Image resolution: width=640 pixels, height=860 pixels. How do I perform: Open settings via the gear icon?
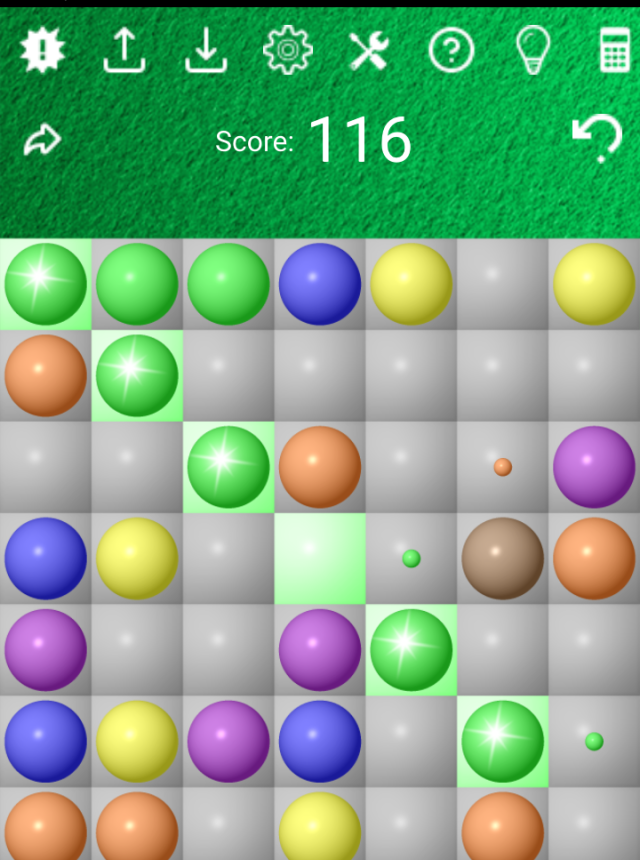[x=288, y=49]
